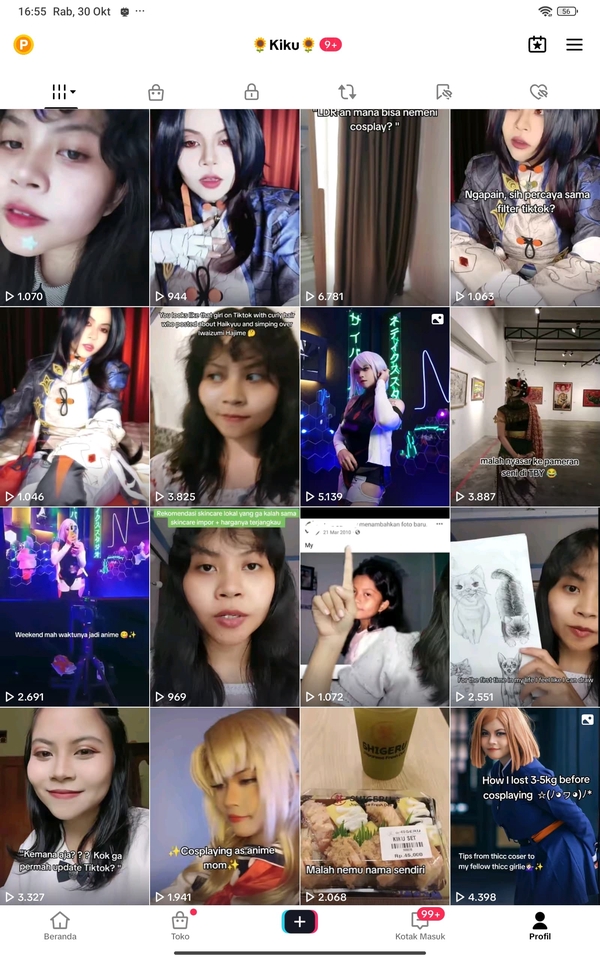The image size is (600, 960).
Task: Switch to the reposts tab
Action: (347, 92)
